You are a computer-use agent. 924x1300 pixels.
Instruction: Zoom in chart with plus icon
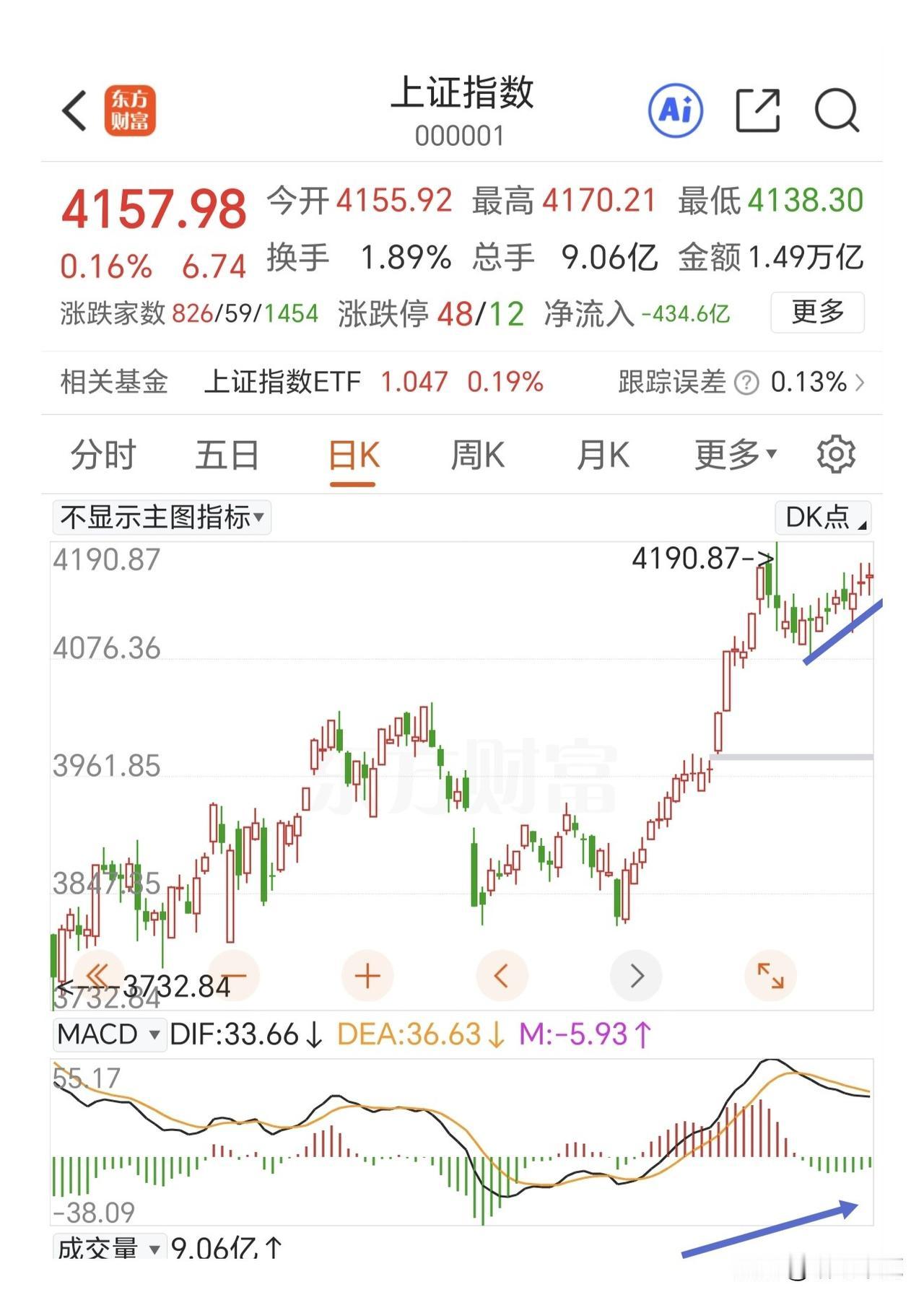pyautogui.click(x=367, y=974)
